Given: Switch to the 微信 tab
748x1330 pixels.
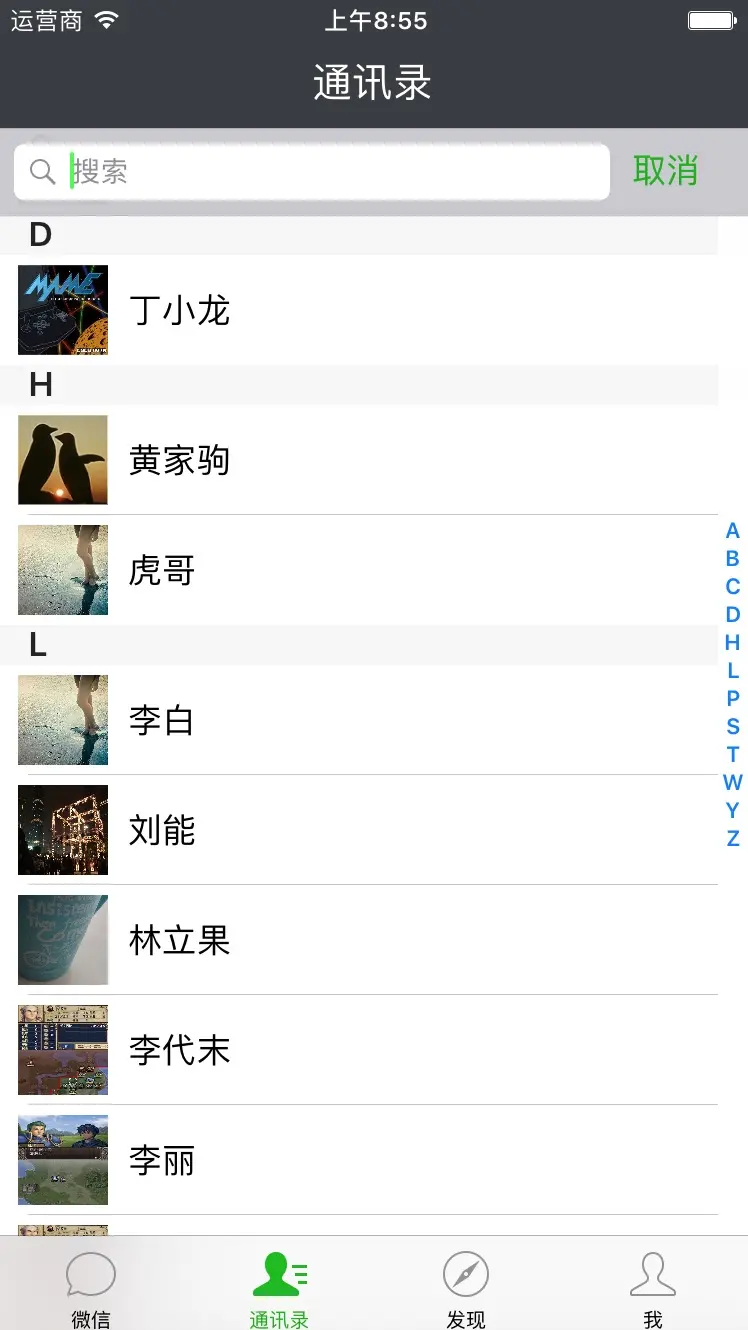Looking at the screenshot, I should click(91, 1290).
